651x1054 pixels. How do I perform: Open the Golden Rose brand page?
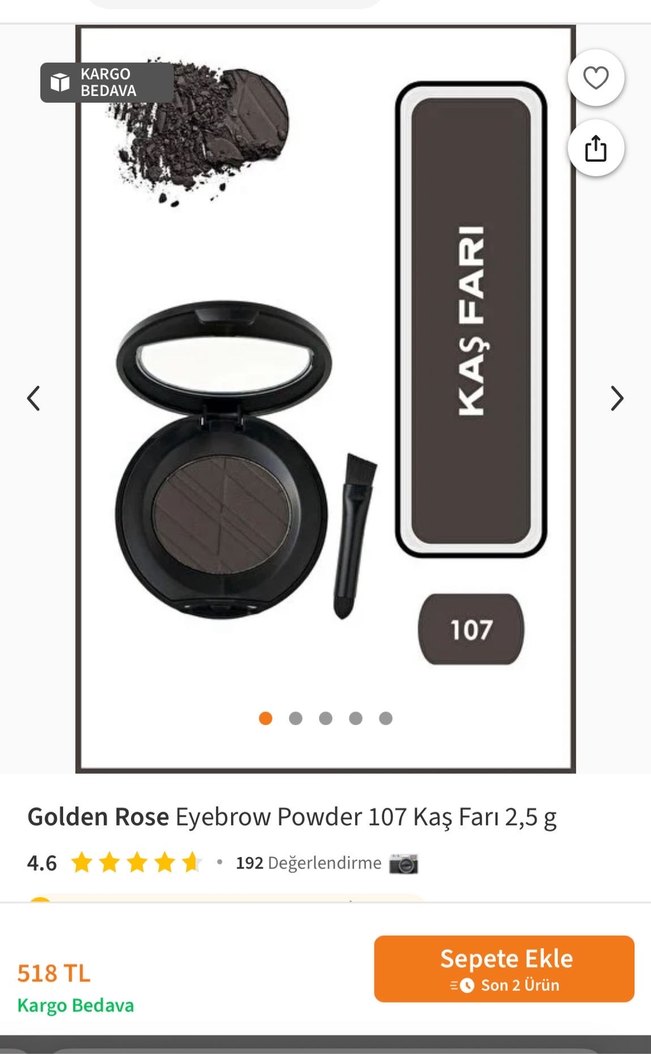click(98, 817)
